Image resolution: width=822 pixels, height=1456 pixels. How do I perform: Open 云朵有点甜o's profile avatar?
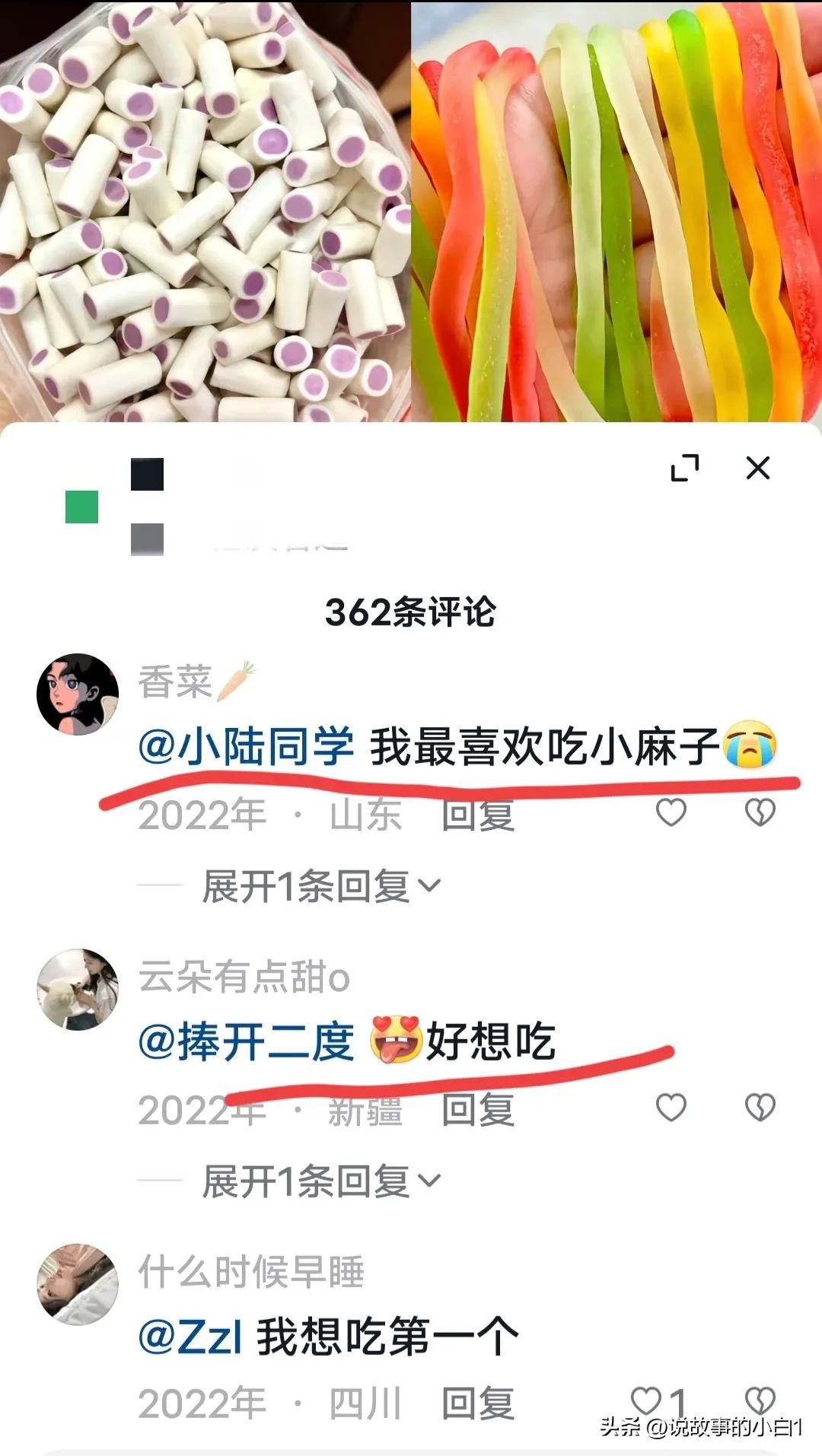coord(78,989)
